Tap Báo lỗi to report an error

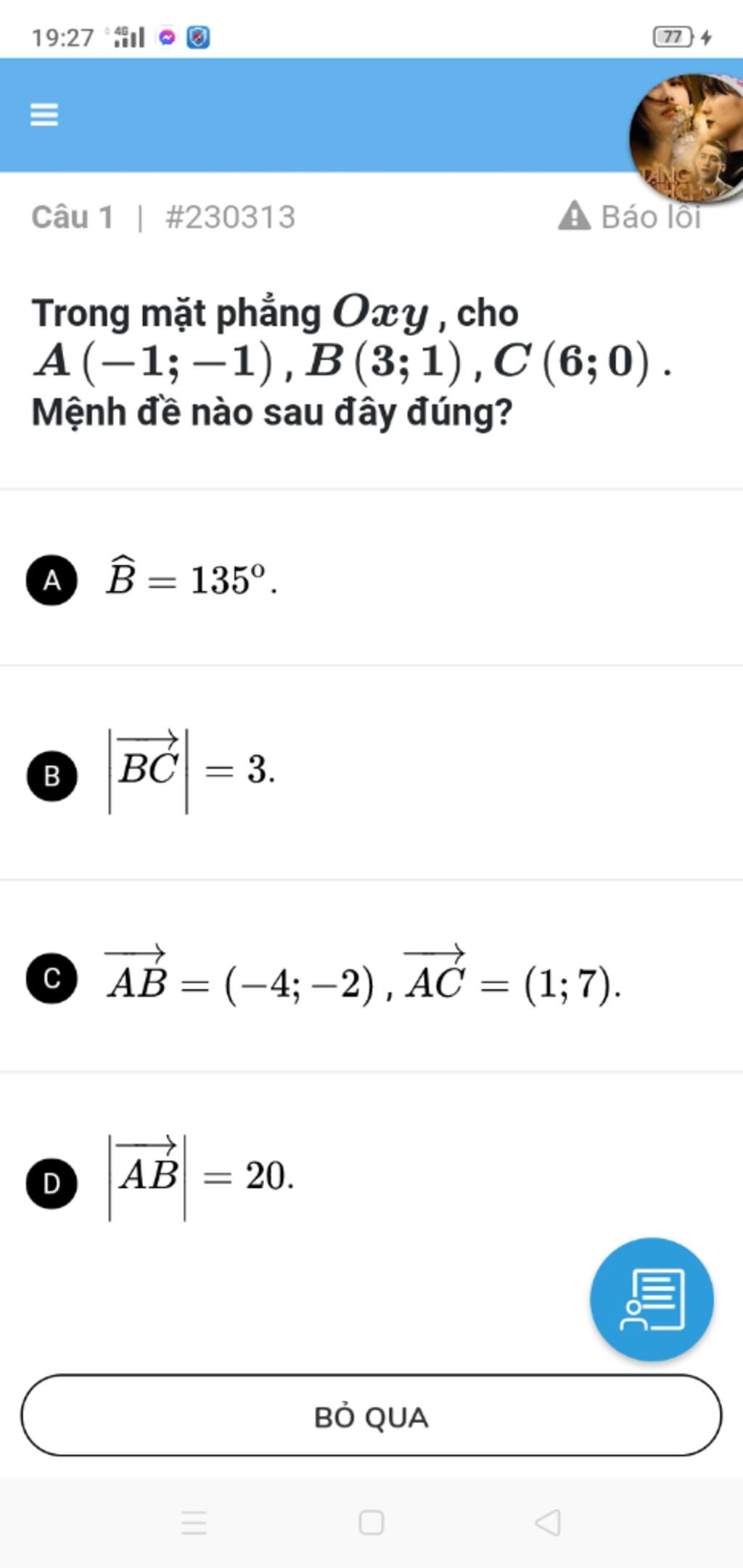(x=630, y=217)
